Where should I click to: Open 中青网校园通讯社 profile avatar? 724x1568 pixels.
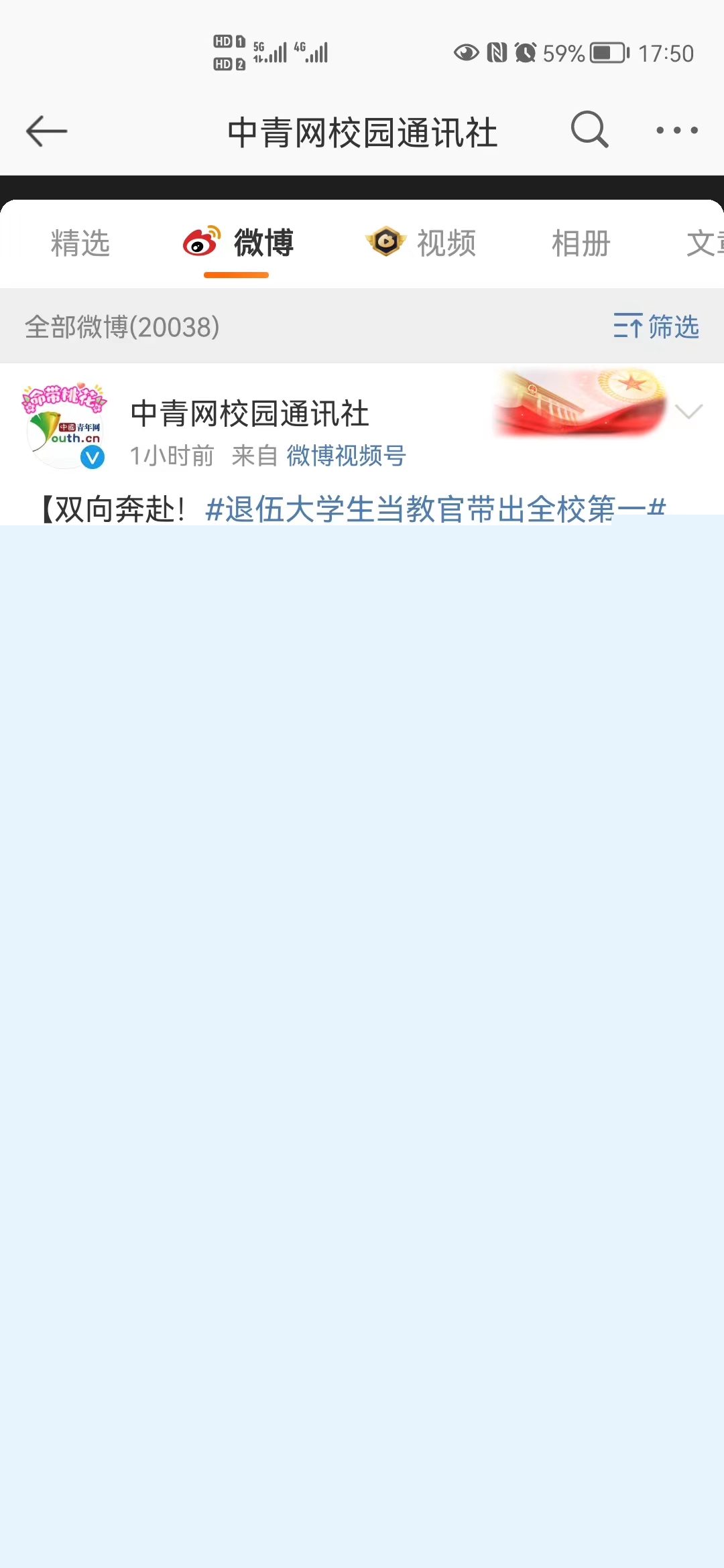click(x=64, y=426)
